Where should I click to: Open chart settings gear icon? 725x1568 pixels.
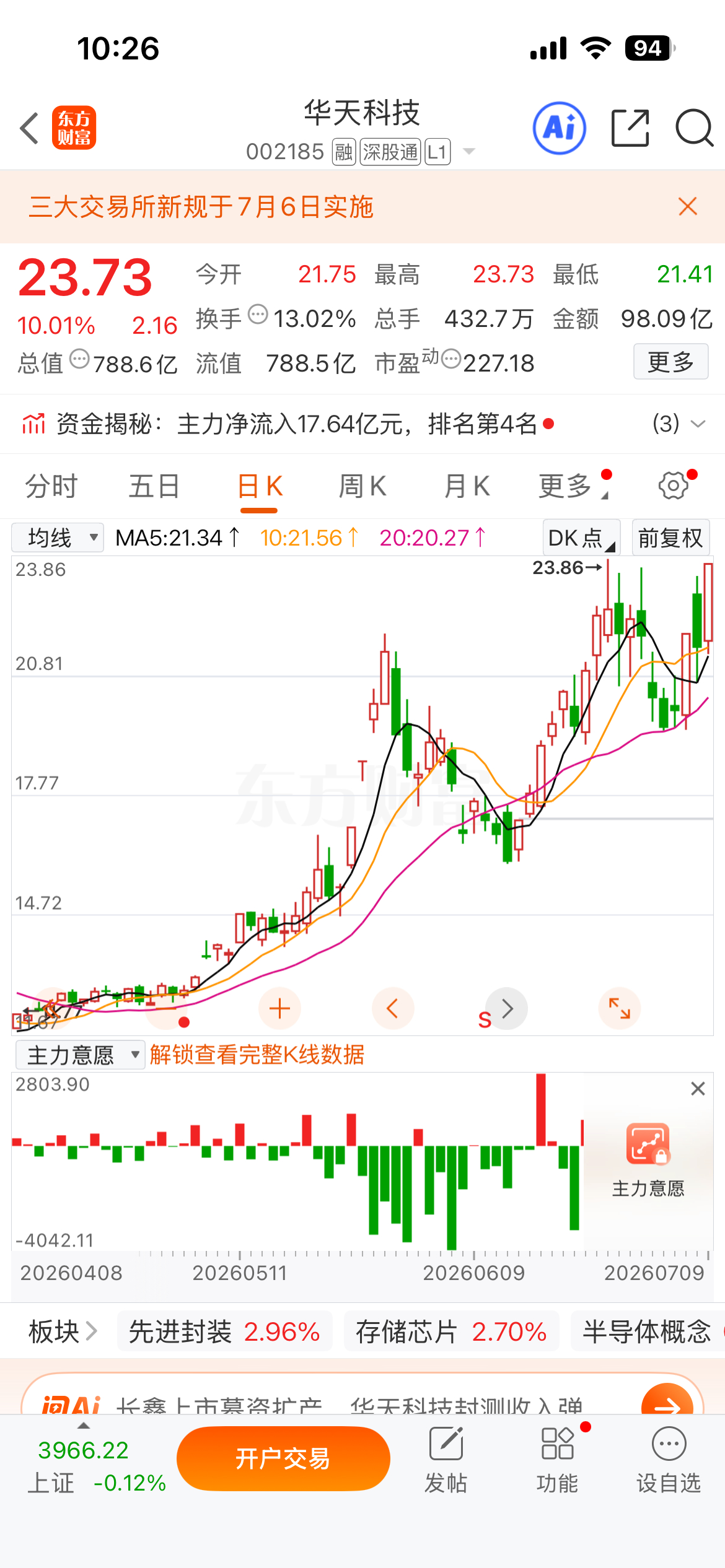coord(674,486)
